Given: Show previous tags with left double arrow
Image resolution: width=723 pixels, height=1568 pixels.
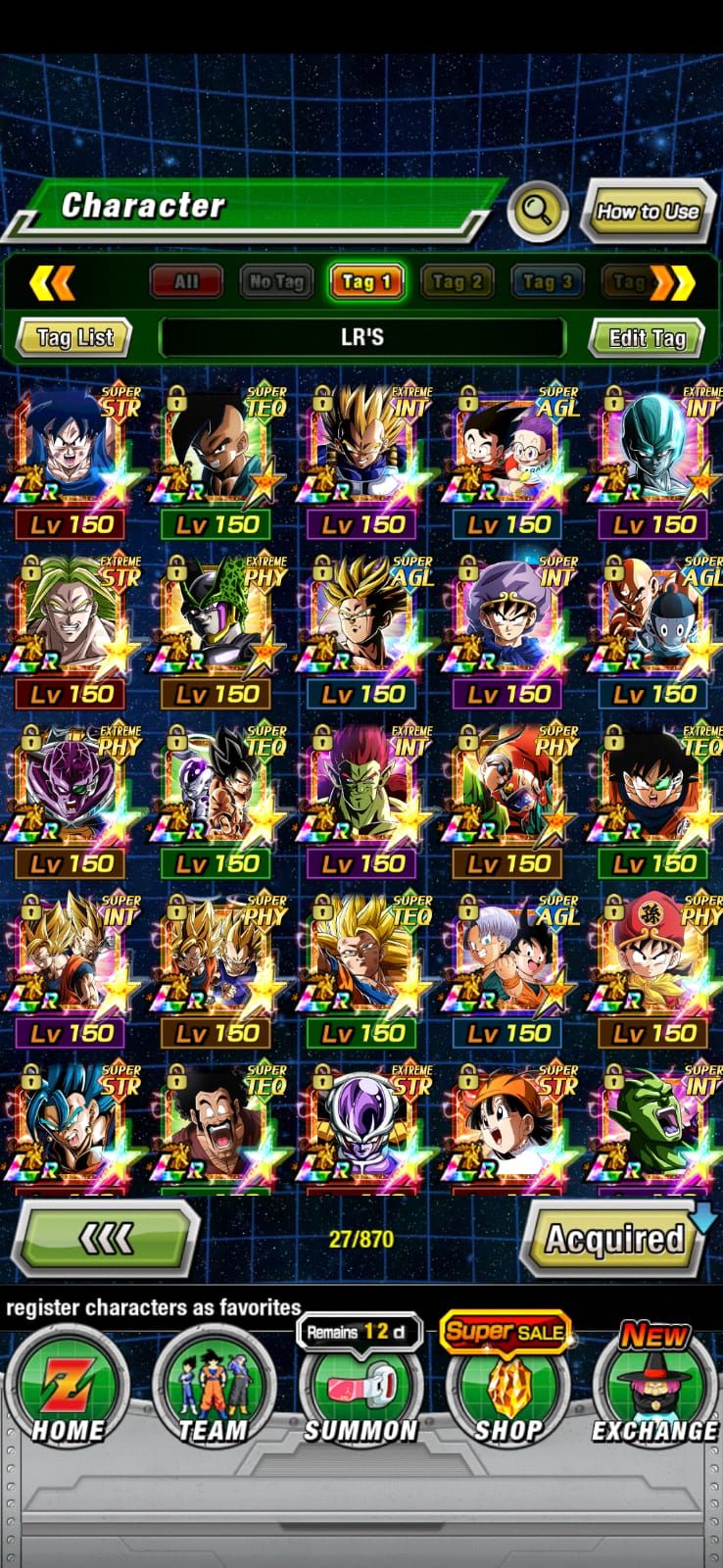Looking at the screenshot, I should (x=52, y=282).
